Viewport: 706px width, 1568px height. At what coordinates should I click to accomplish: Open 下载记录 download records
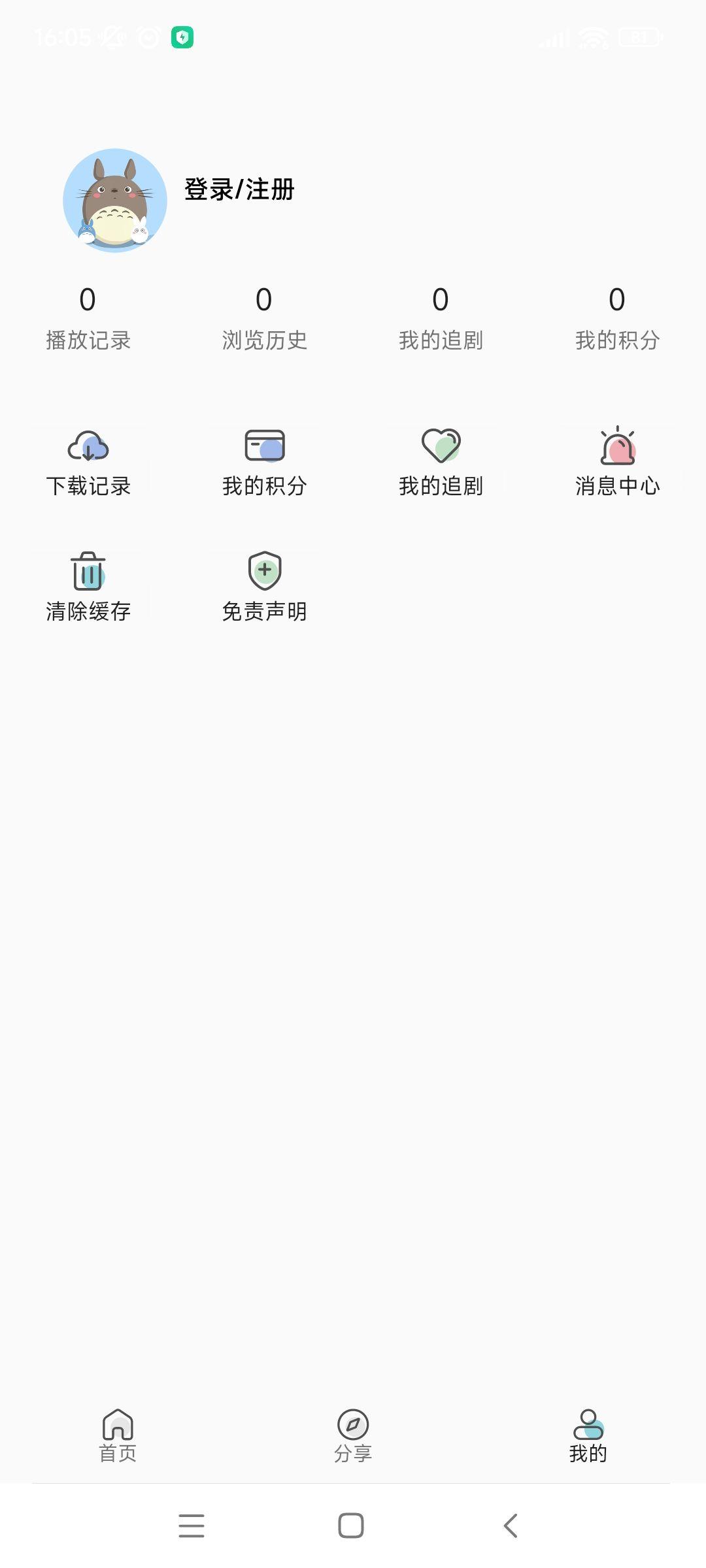(88, 462)
